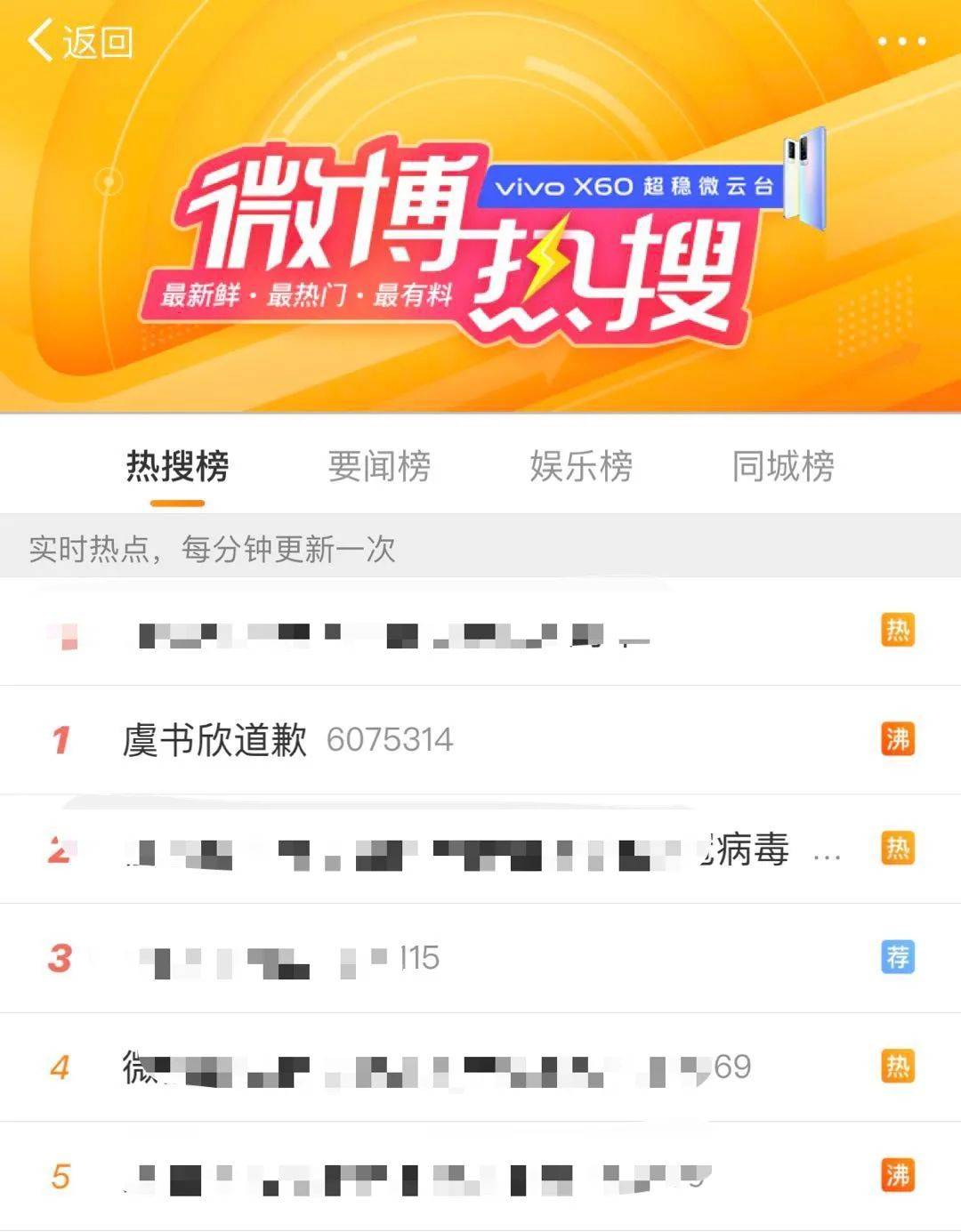Open the rank 3 recommended topic
The image size is (961, 1232).
click(285, 959)
